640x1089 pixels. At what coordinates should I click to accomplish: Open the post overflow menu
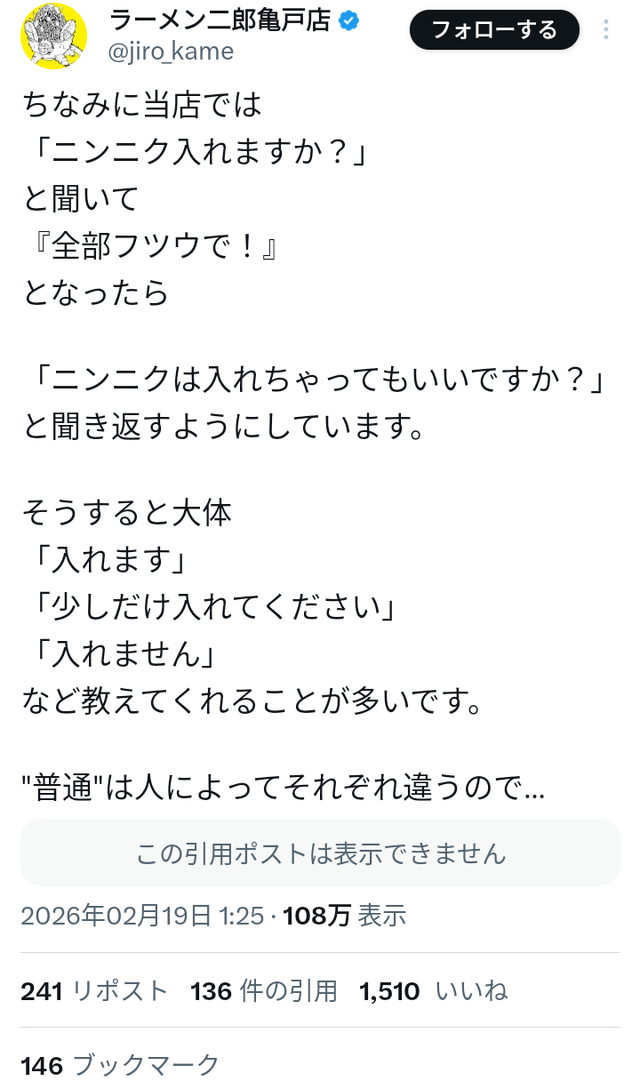pyautogui.click(x=606, y=30)
